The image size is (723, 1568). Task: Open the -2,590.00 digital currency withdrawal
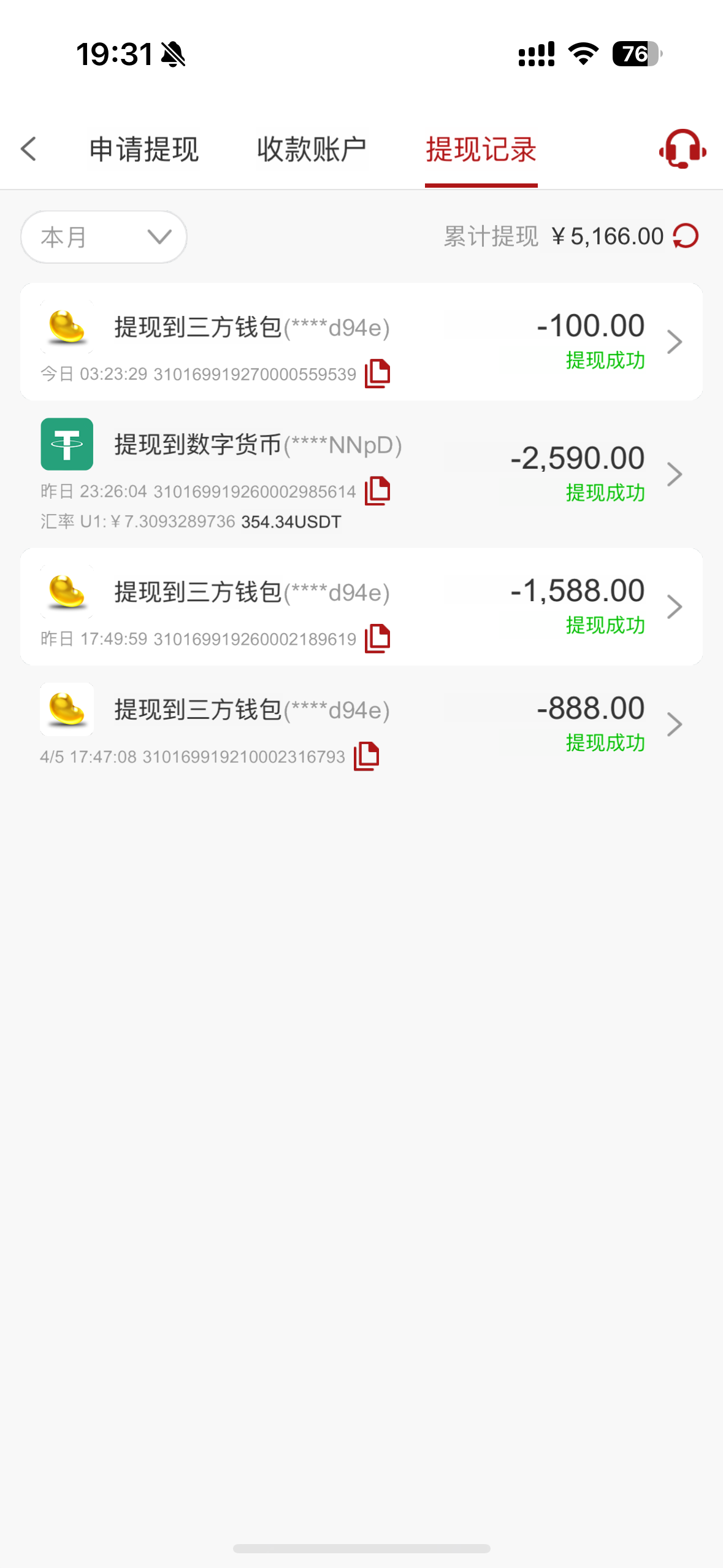click(361, 474)
